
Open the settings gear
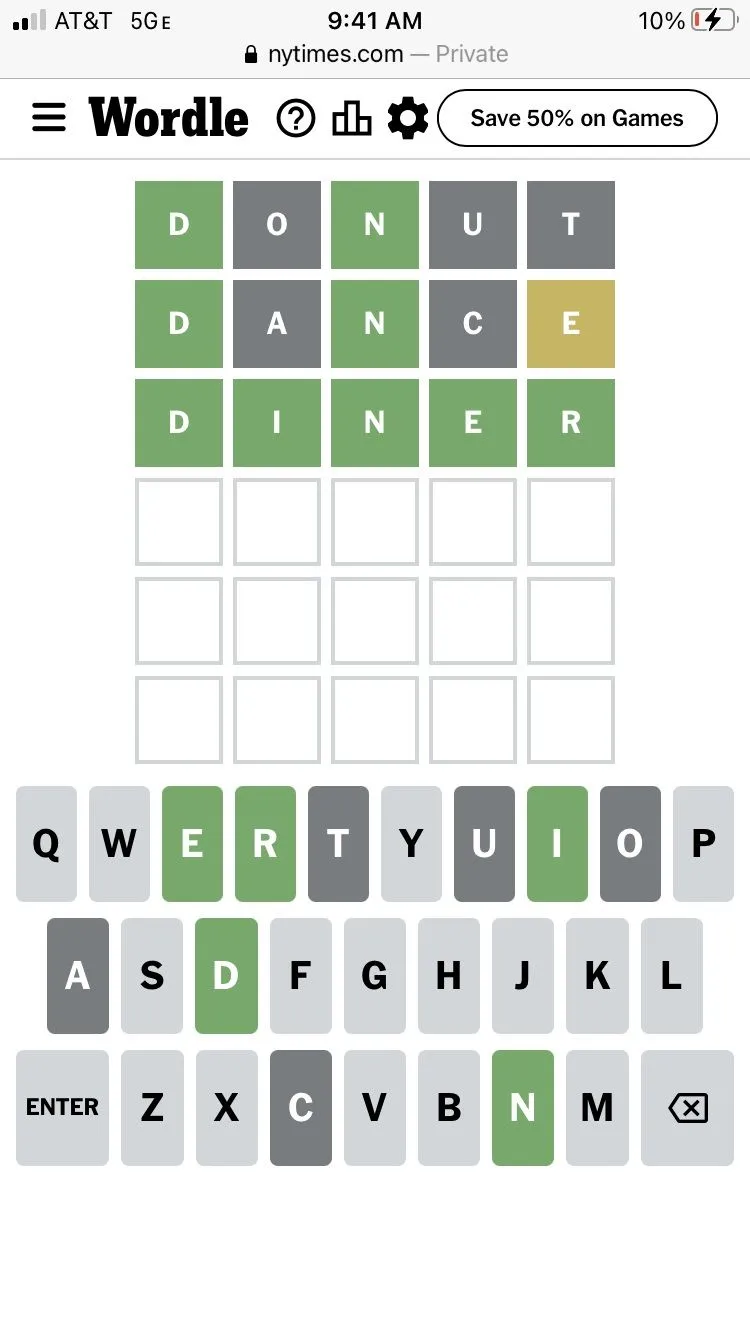407,119
